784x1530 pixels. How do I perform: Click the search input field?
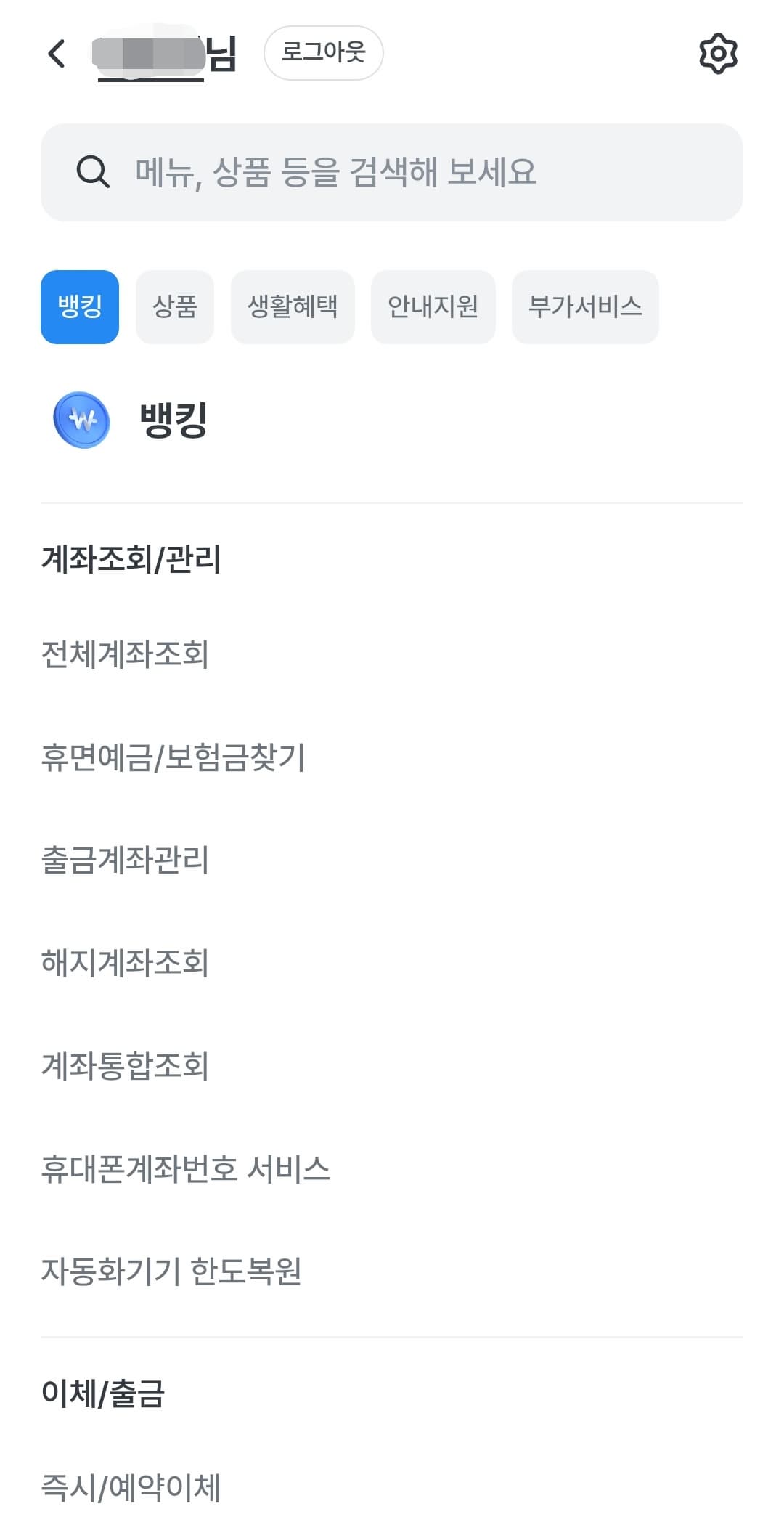(392, 172)
